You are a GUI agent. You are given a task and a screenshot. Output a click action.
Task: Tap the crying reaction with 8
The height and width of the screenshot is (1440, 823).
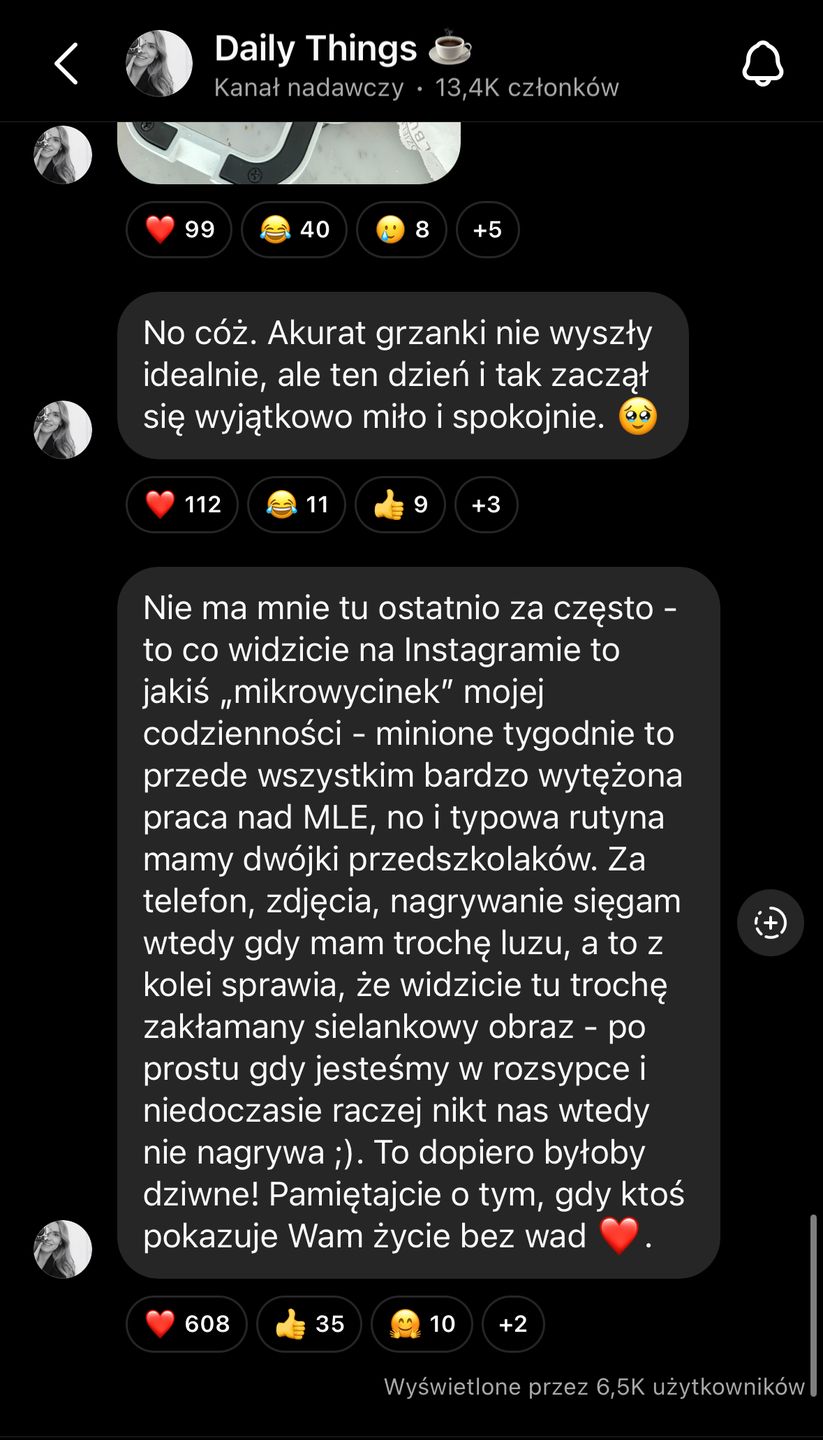pyautogui.click(x=402, y=229)
